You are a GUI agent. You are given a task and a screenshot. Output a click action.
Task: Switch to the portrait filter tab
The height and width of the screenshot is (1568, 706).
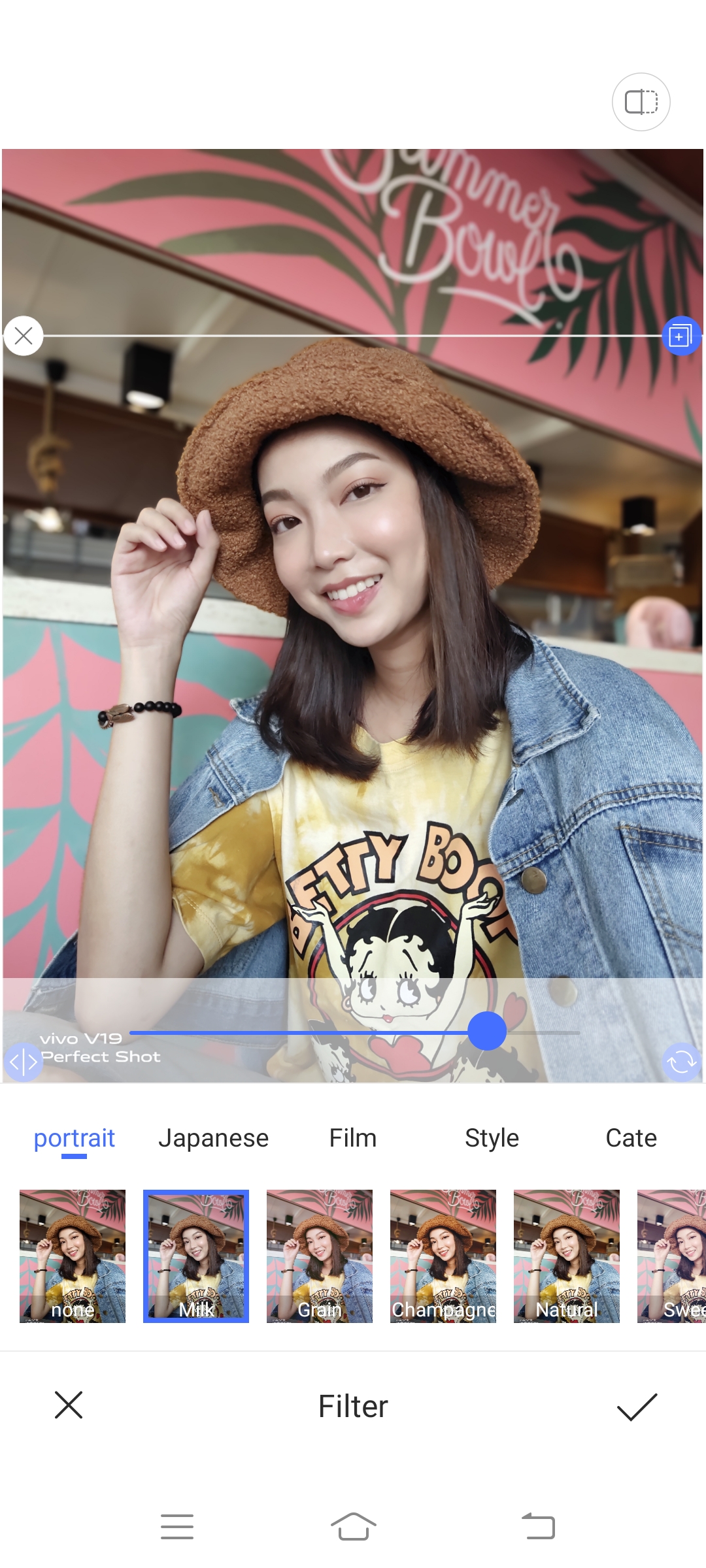pyautogui.click(x=74, y=1138)
